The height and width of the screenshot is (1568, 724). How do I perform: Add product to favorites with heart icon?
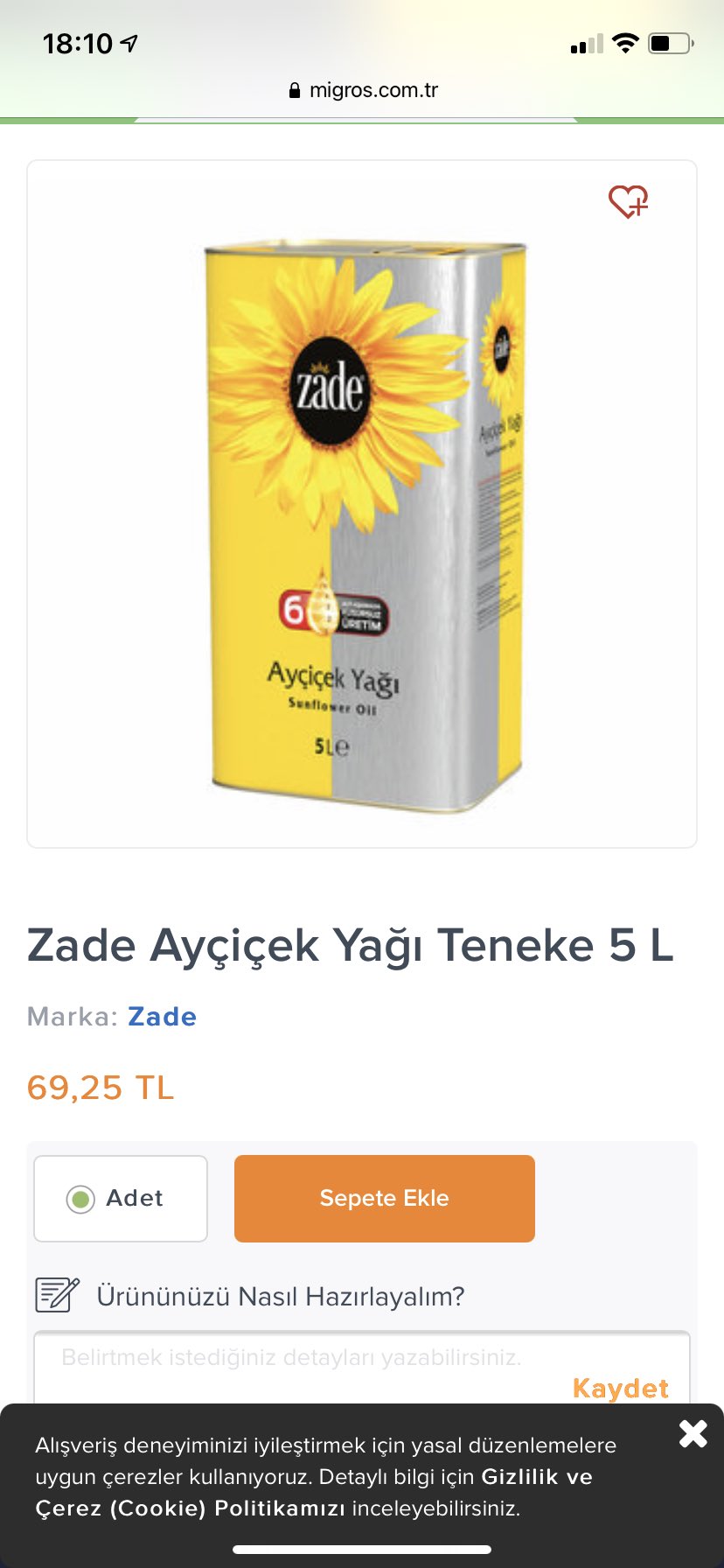[x=628, y=201]
